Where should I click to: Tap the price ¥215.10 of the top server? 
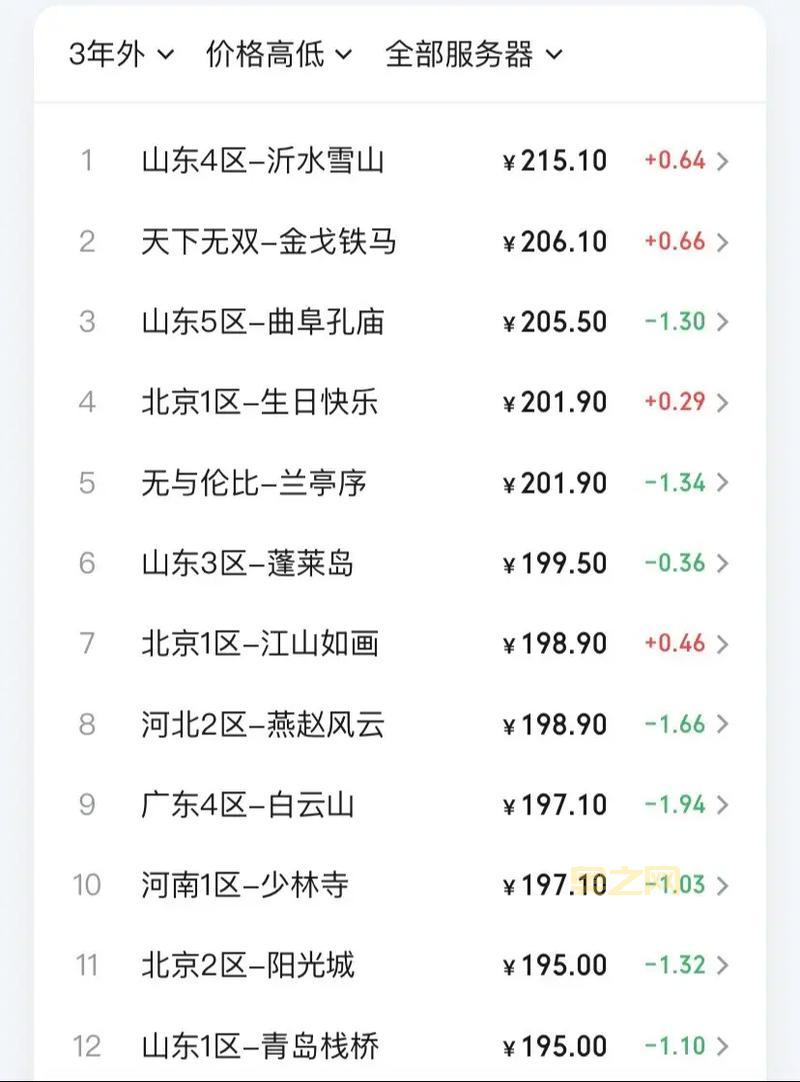[553, 160]
